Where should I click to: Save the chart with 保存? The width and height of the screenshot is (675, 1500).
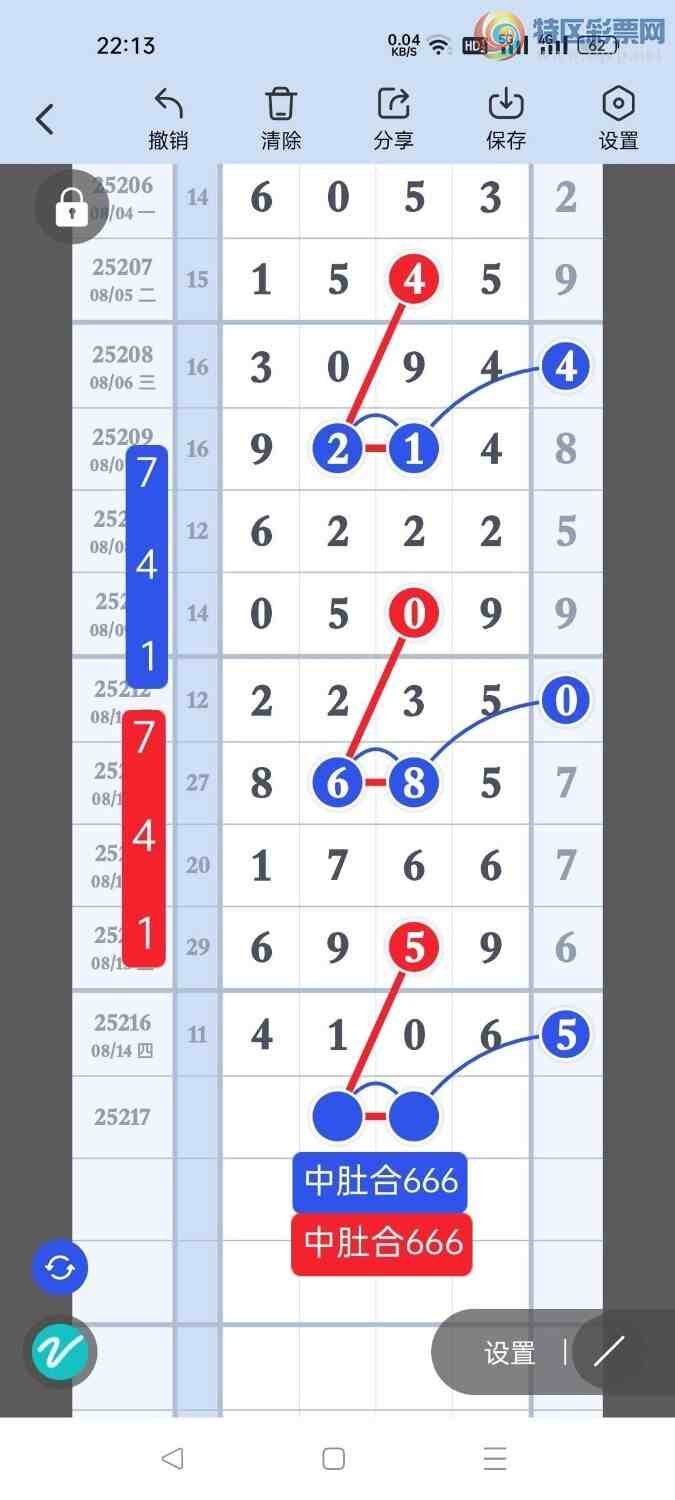tap(506, 119)
